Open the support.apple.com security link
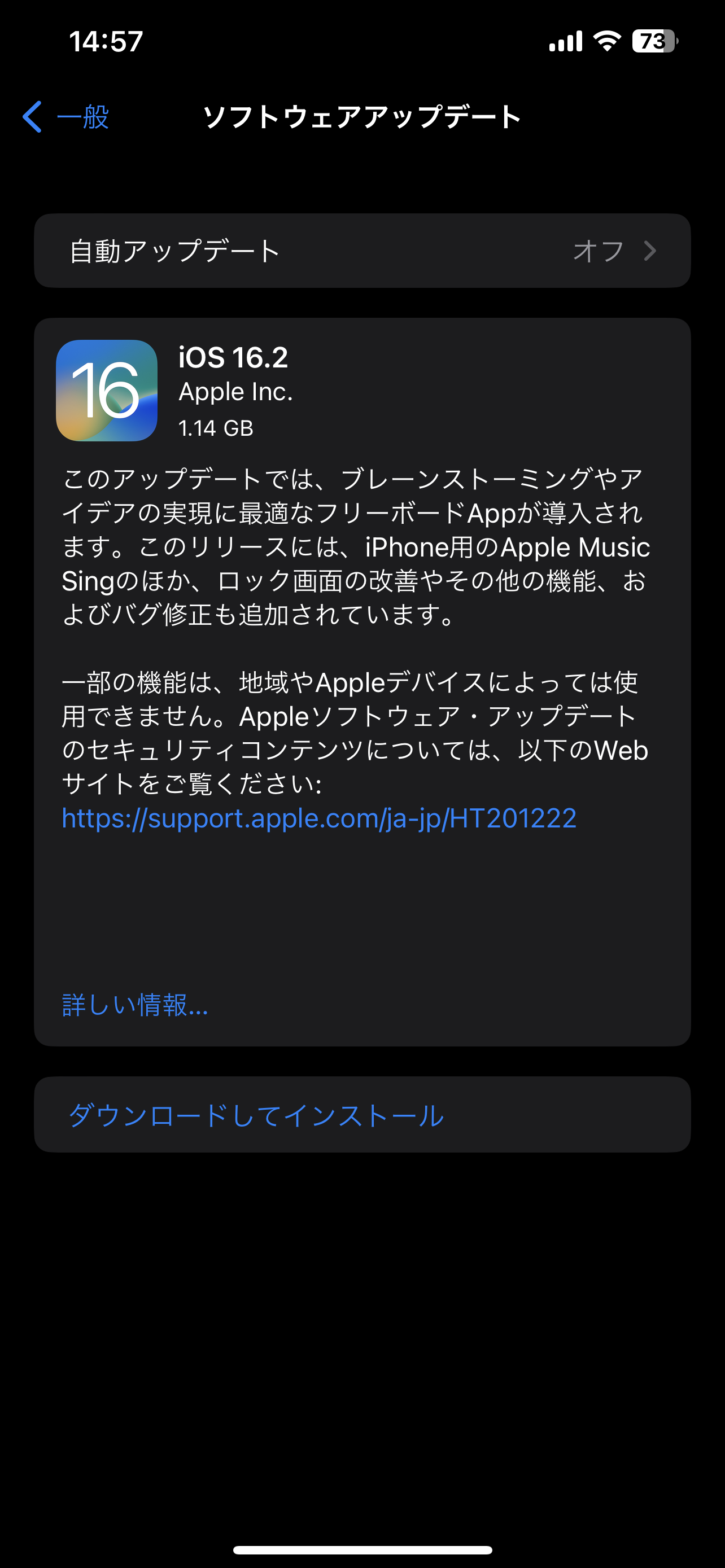This screenshot has width=725, height=1568. point(319,817)
